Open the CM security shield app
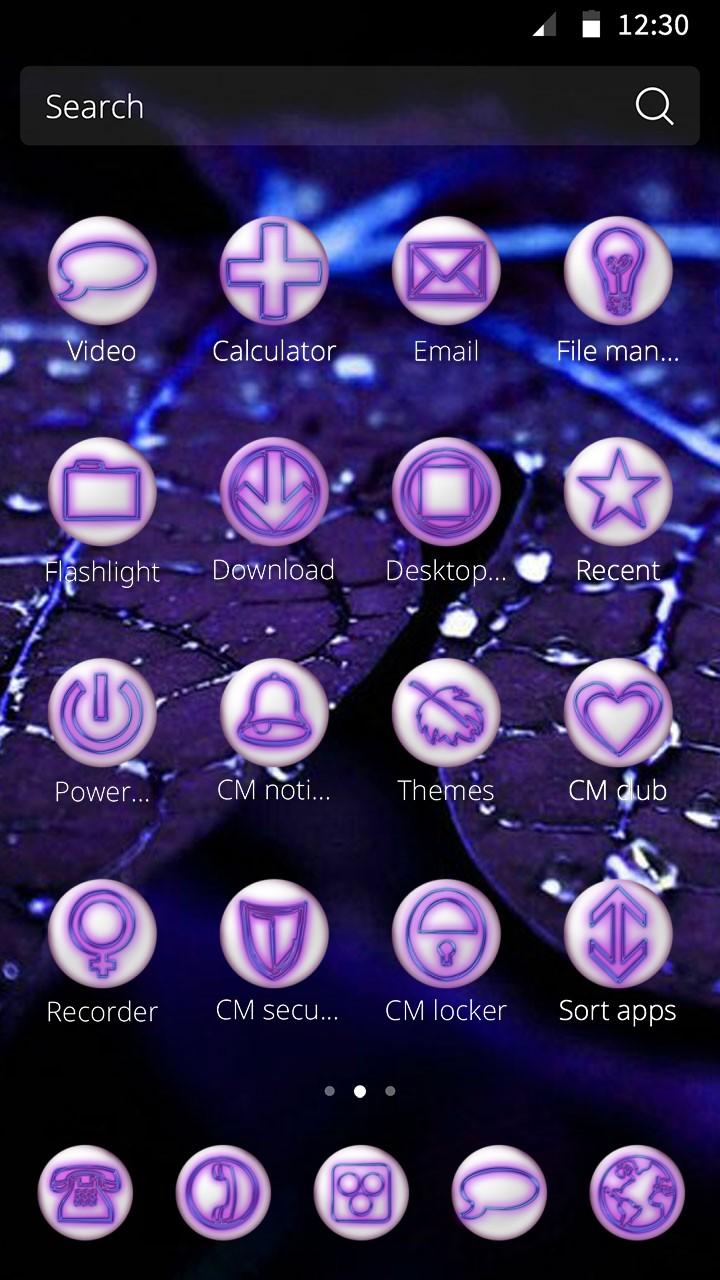The image size is (720, 1280). (274, 933)
